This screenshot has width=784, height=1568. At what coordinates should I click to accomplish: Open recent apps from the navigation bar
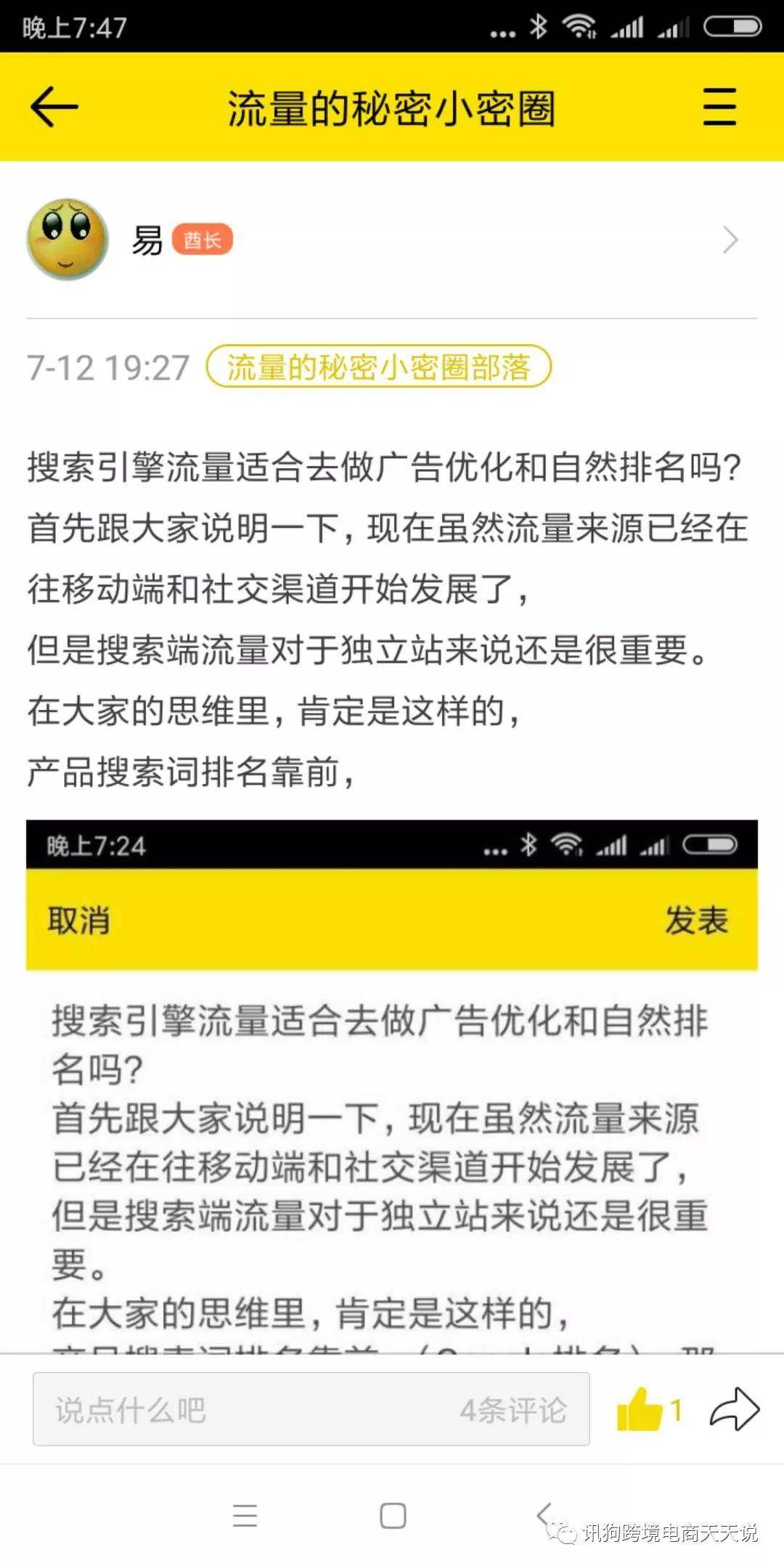pyautogui.click(x=245, y=1516)
